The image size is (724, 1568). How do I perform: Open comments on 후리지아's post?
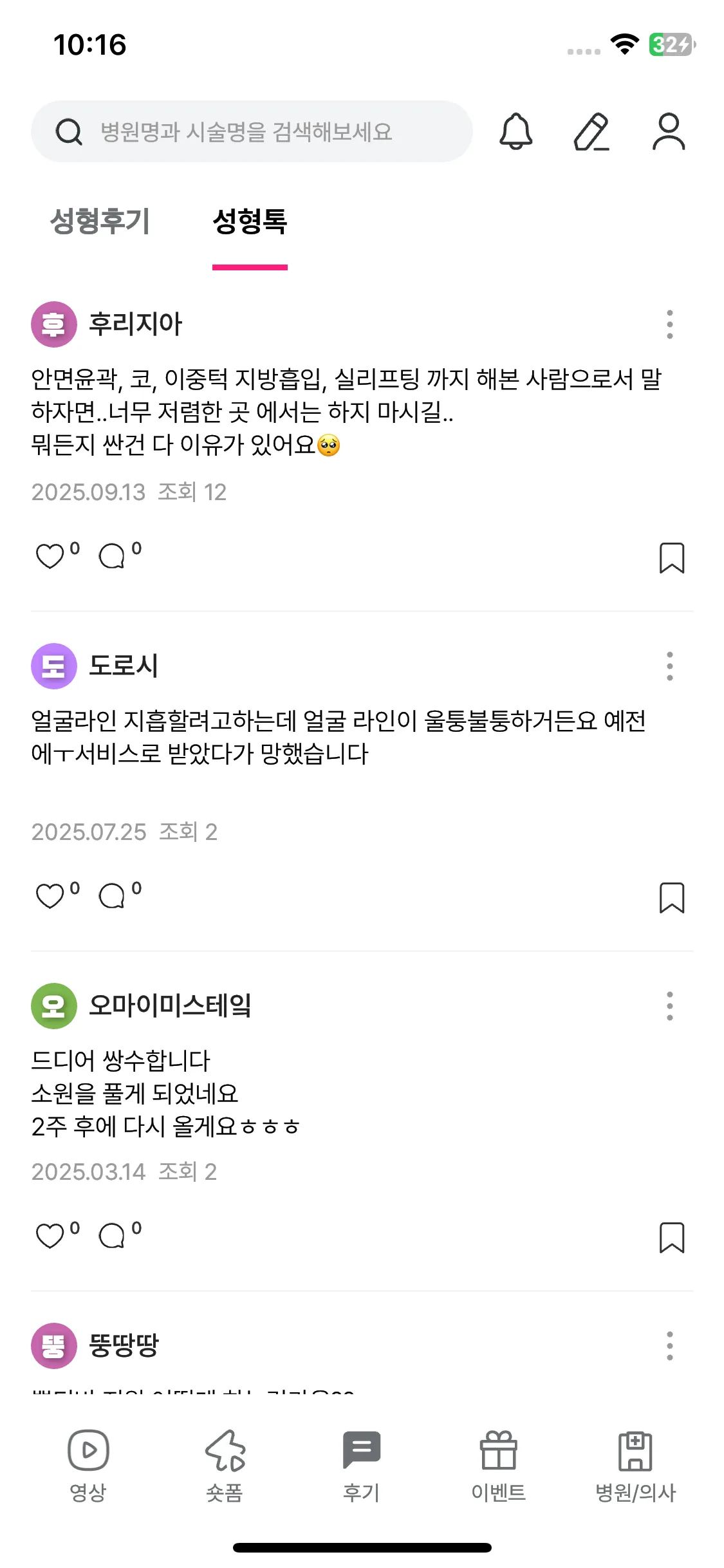(112, 556)
